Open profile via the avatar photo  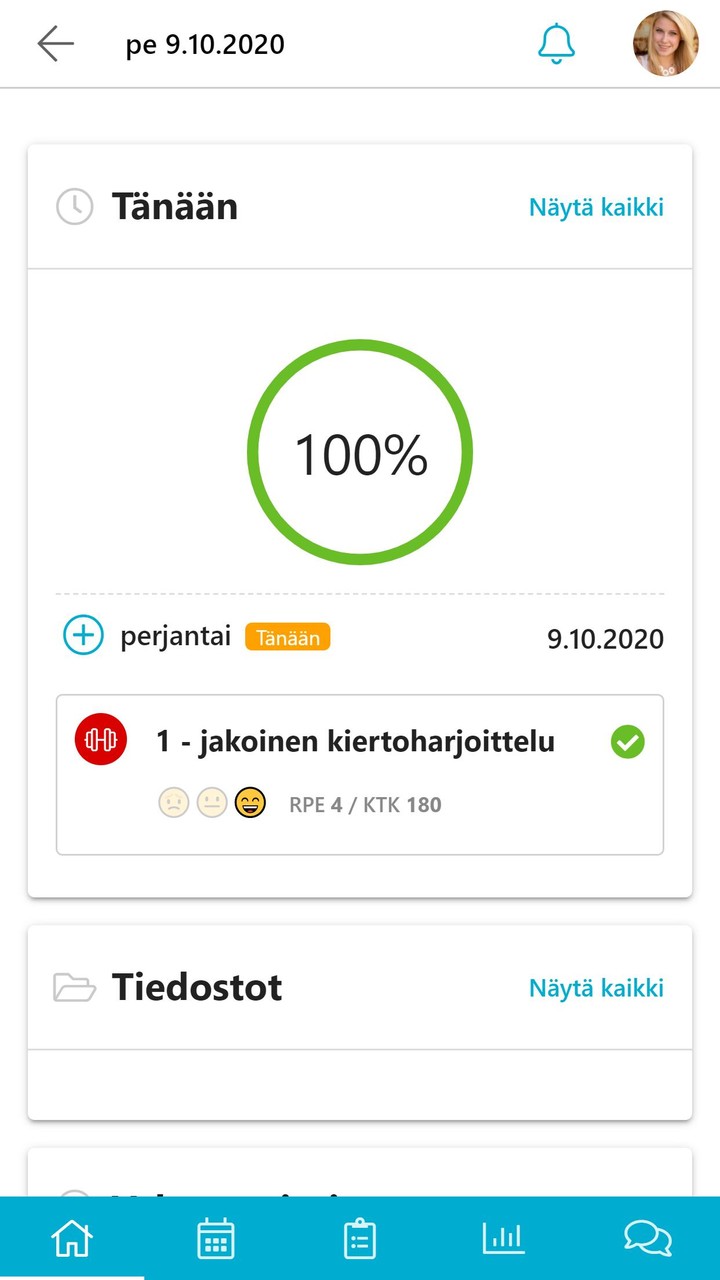click(x=665, y=44)
